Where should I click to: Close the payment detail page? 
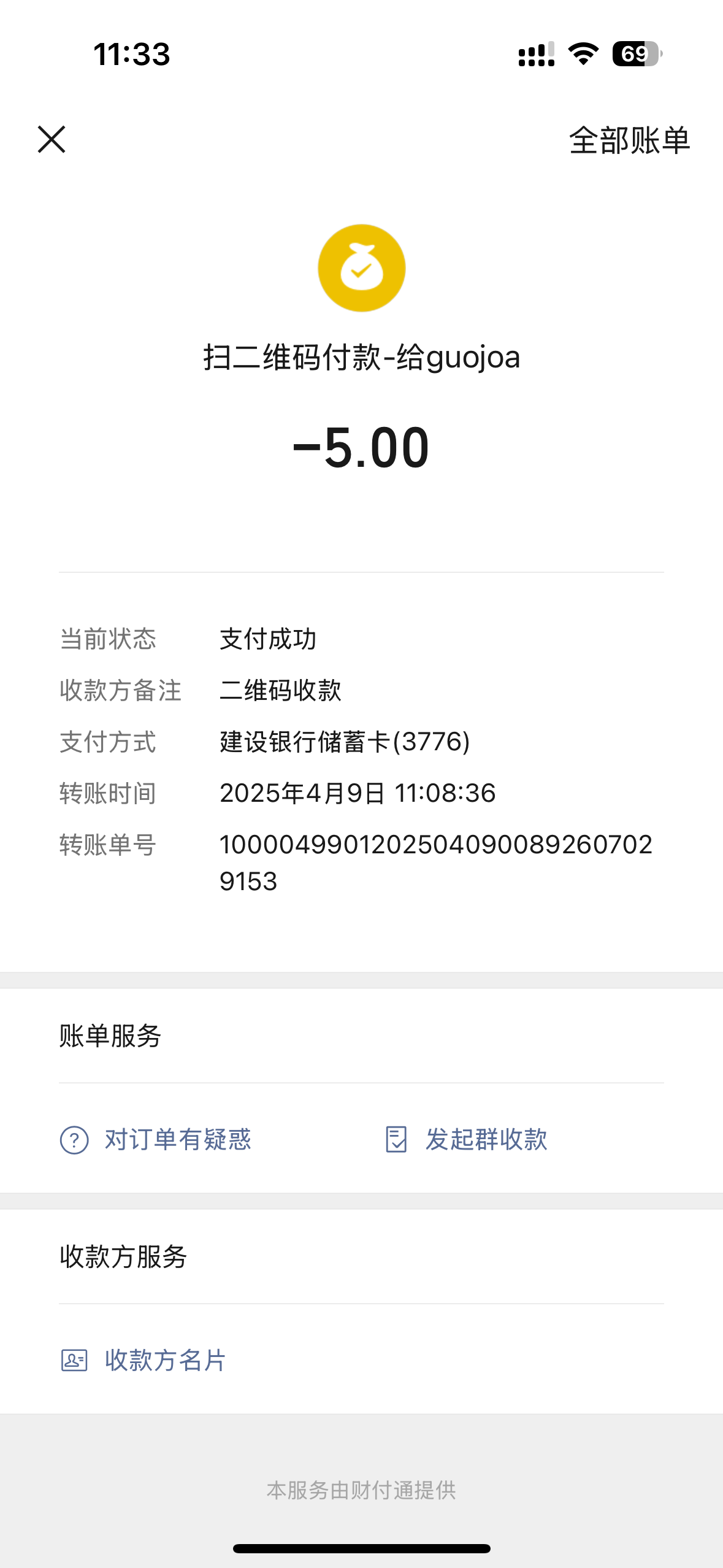52,140
